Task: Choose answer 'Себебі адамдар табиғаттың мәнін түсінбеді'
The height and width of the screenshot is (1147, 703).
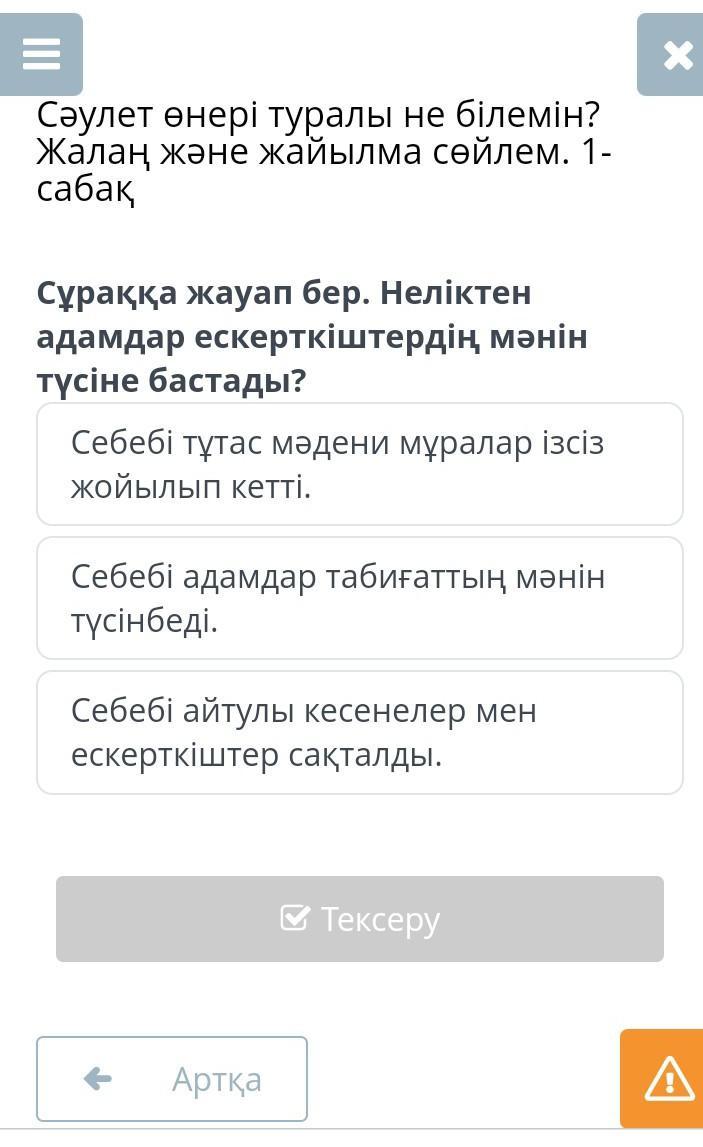Action: point(359,598)
